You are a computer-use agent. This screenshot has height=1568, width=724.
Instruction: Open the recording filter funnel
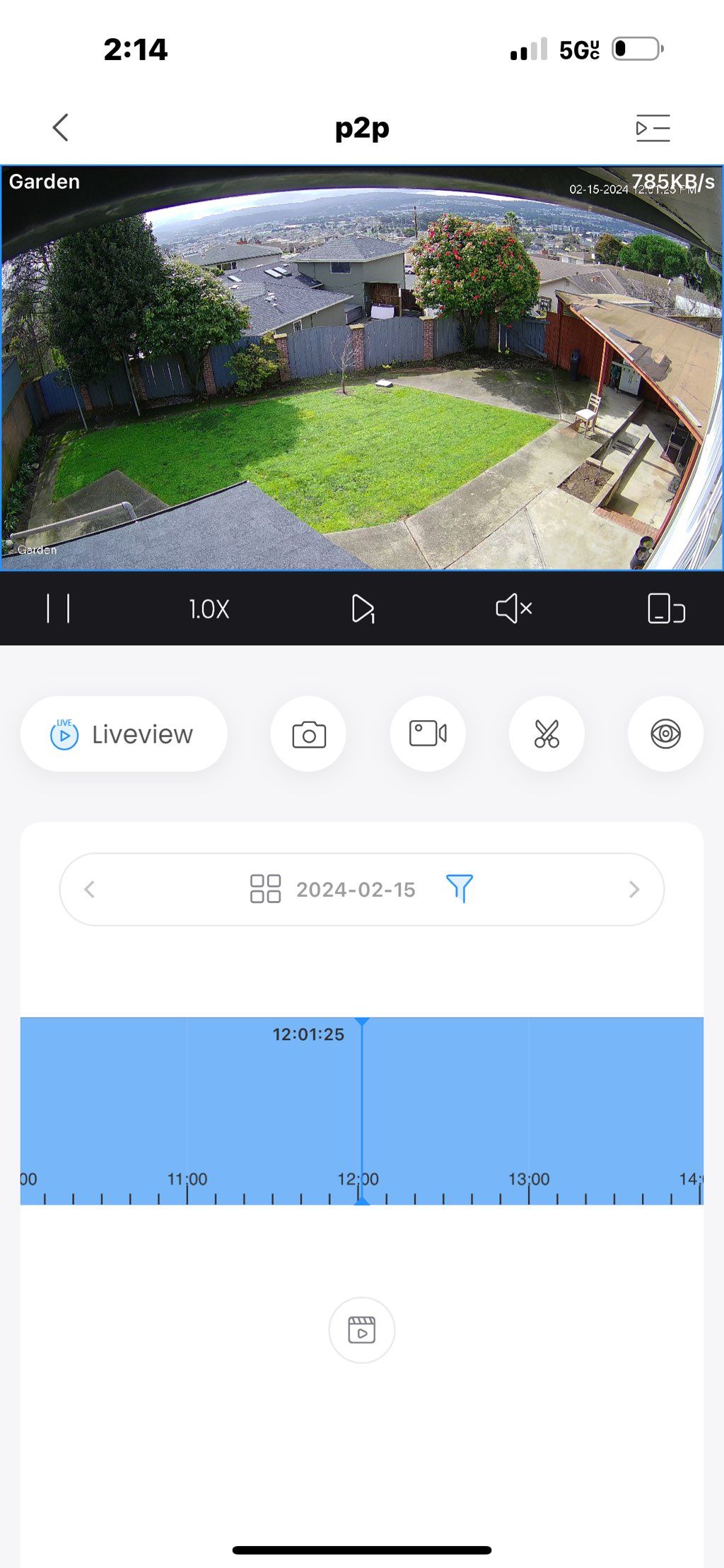tap(460, 888)
